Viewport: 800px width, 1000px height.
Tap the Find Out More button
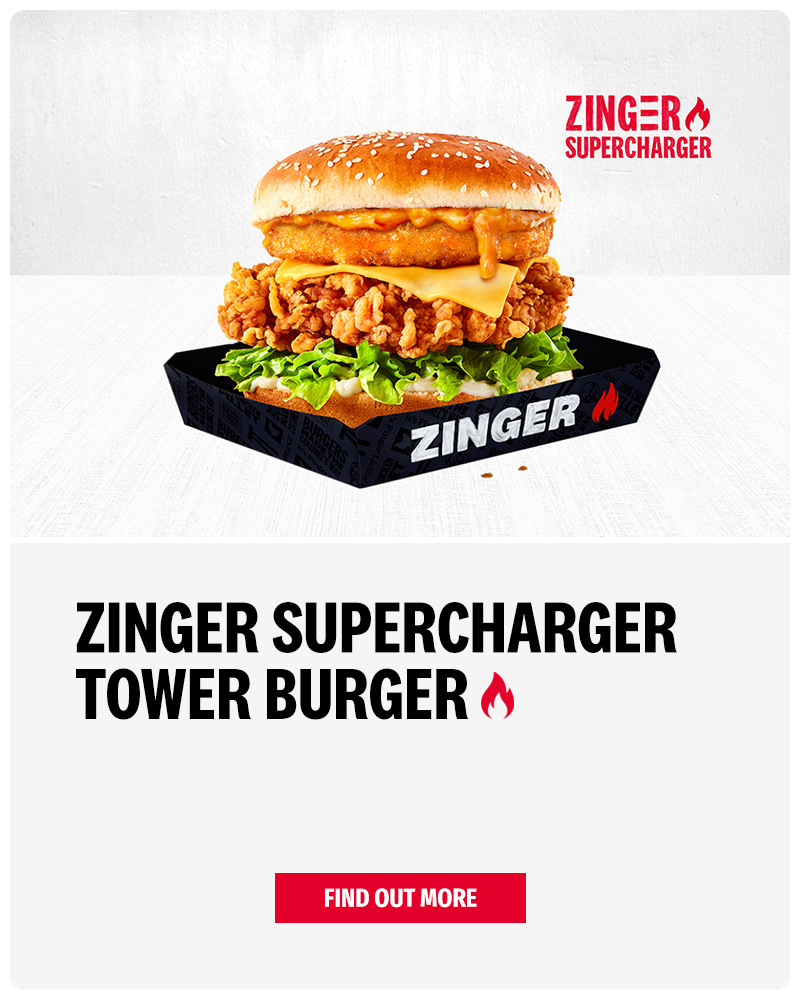[x=400, y=897]
